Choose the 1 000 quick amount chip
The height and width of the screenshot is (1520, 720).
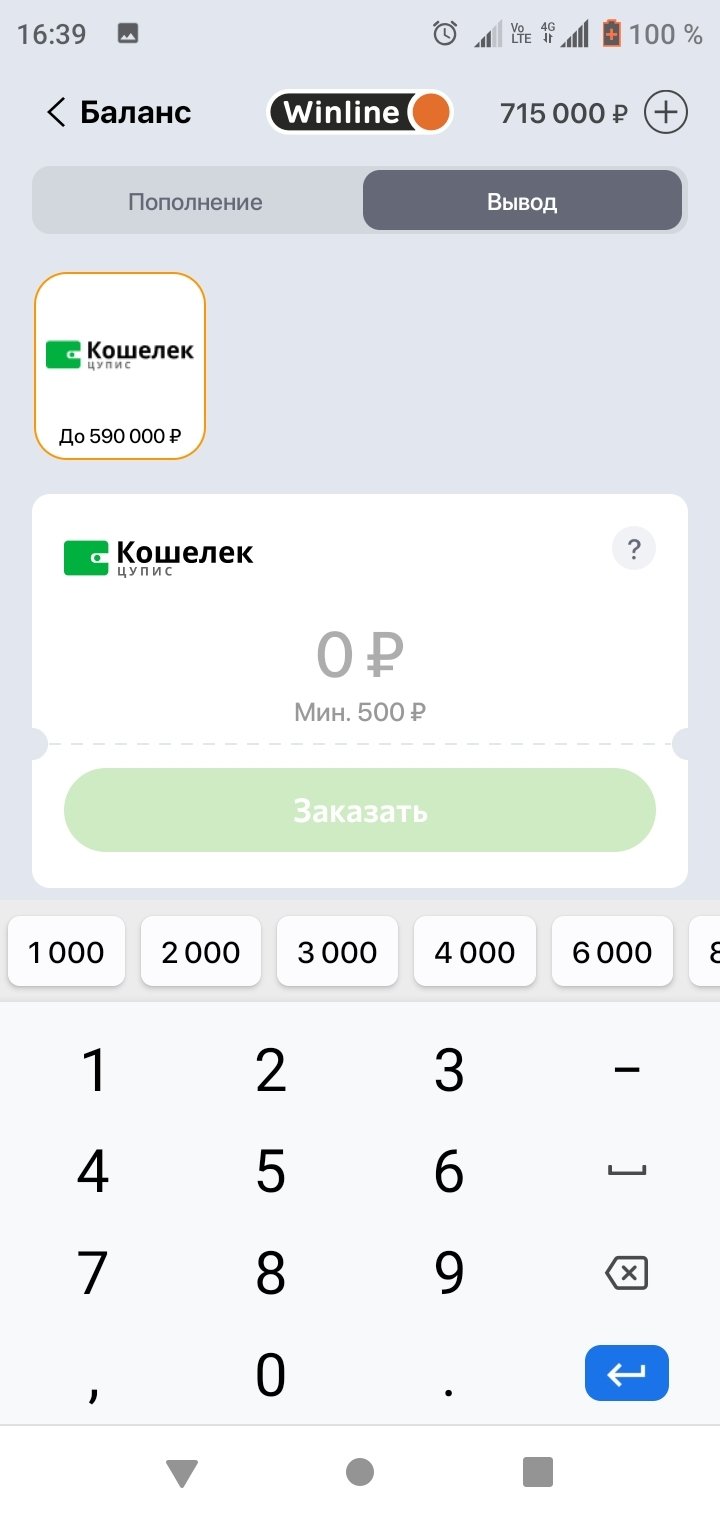coord(67,952)
